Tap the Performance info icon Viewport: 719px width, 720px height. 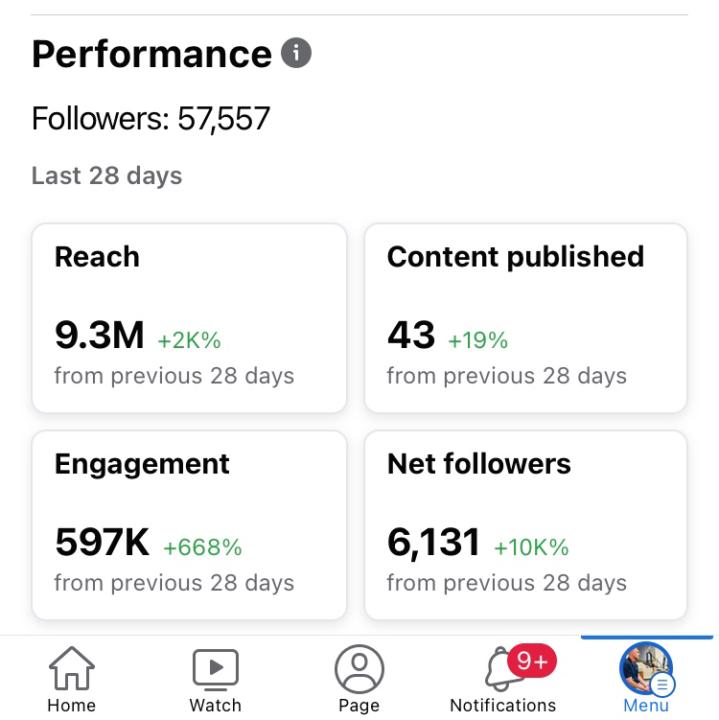[296, 53]
